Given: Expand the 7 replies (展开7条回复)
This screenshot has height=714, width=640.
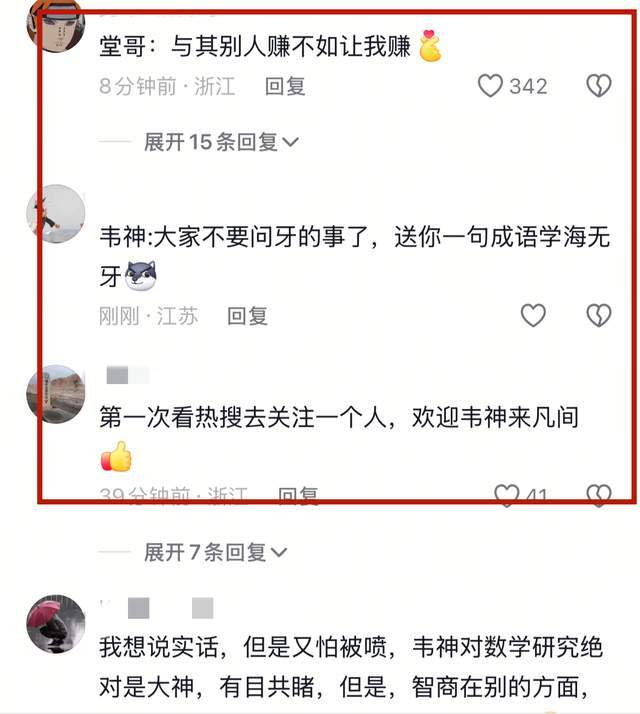Looking at the screenshot, I should coord(215,552).
